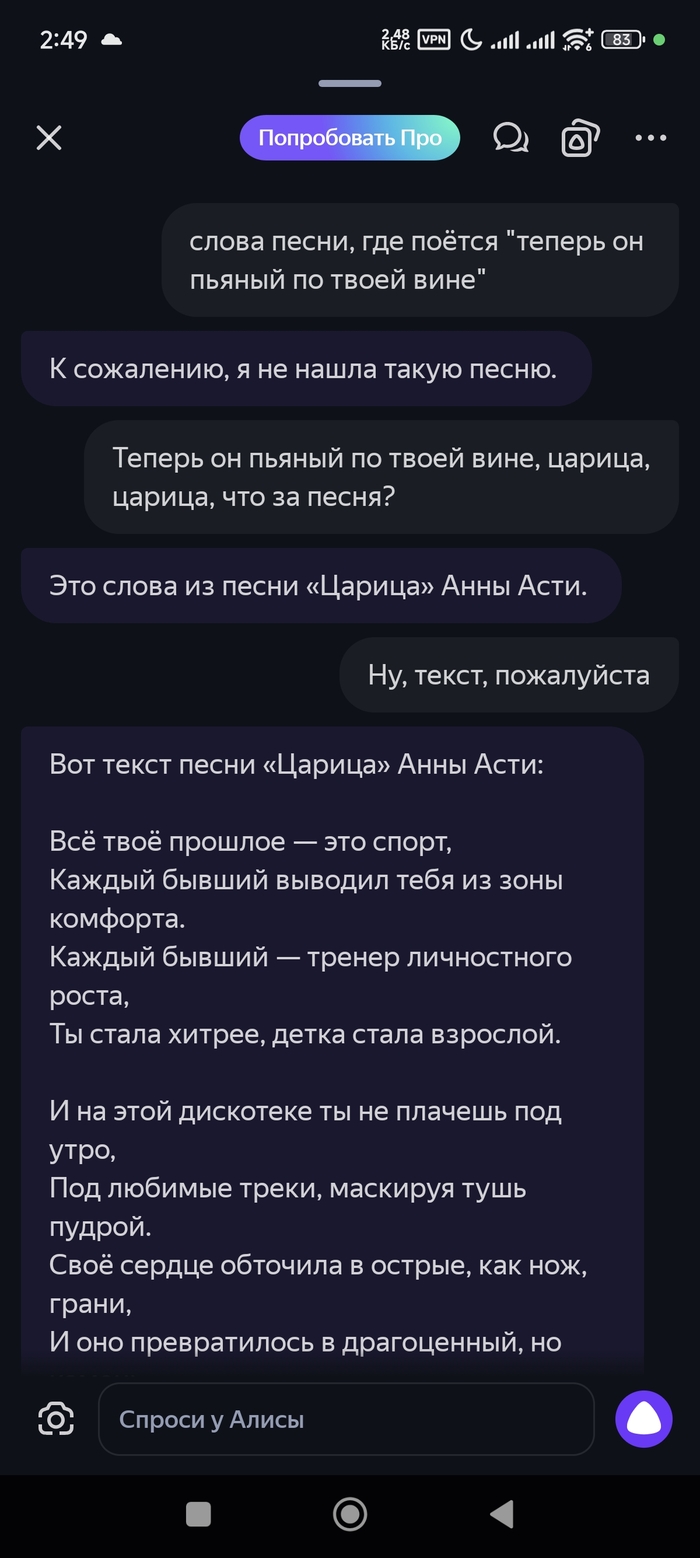
Task: Open the tabs icon beside the chats icon
Action: point(580,138)
